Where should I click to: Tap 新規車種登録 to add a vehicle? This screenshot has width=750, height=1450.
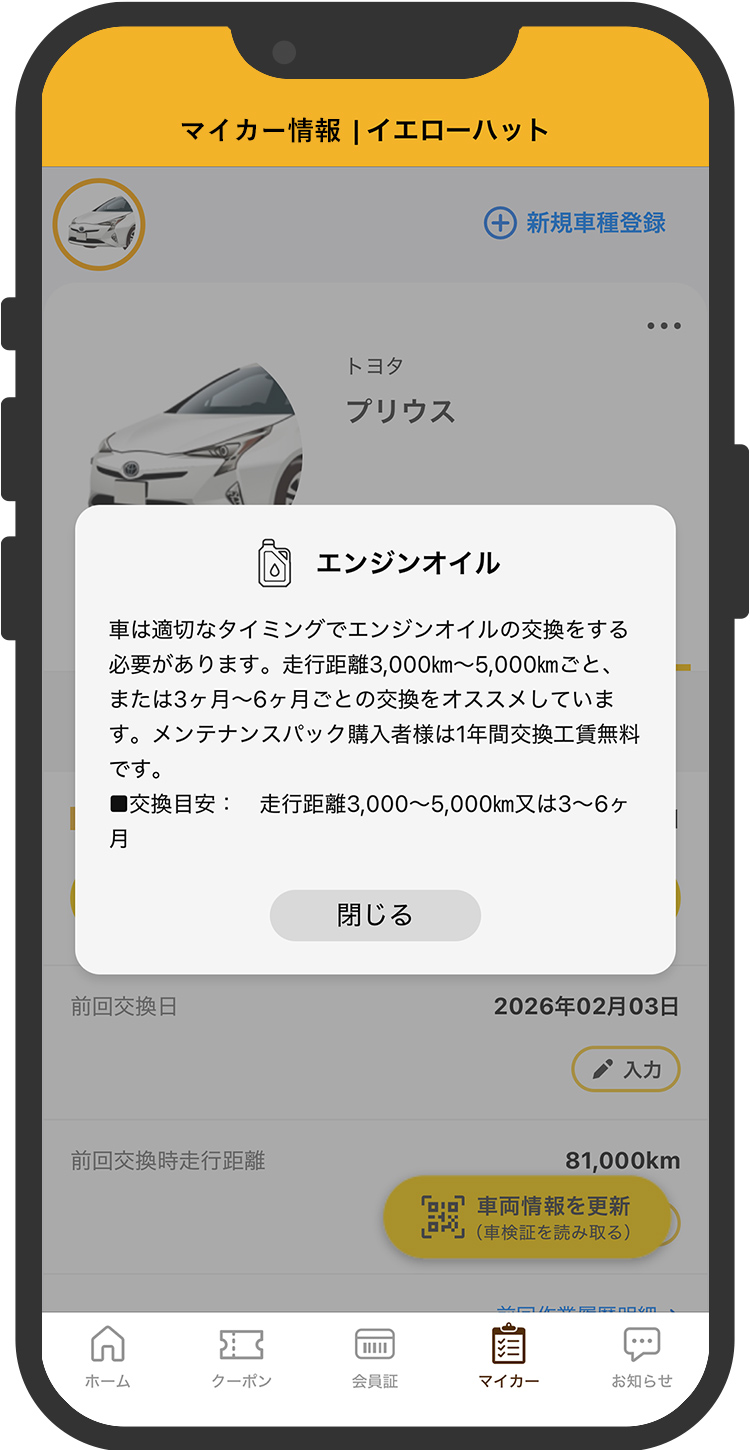click(x=575, y=222)
